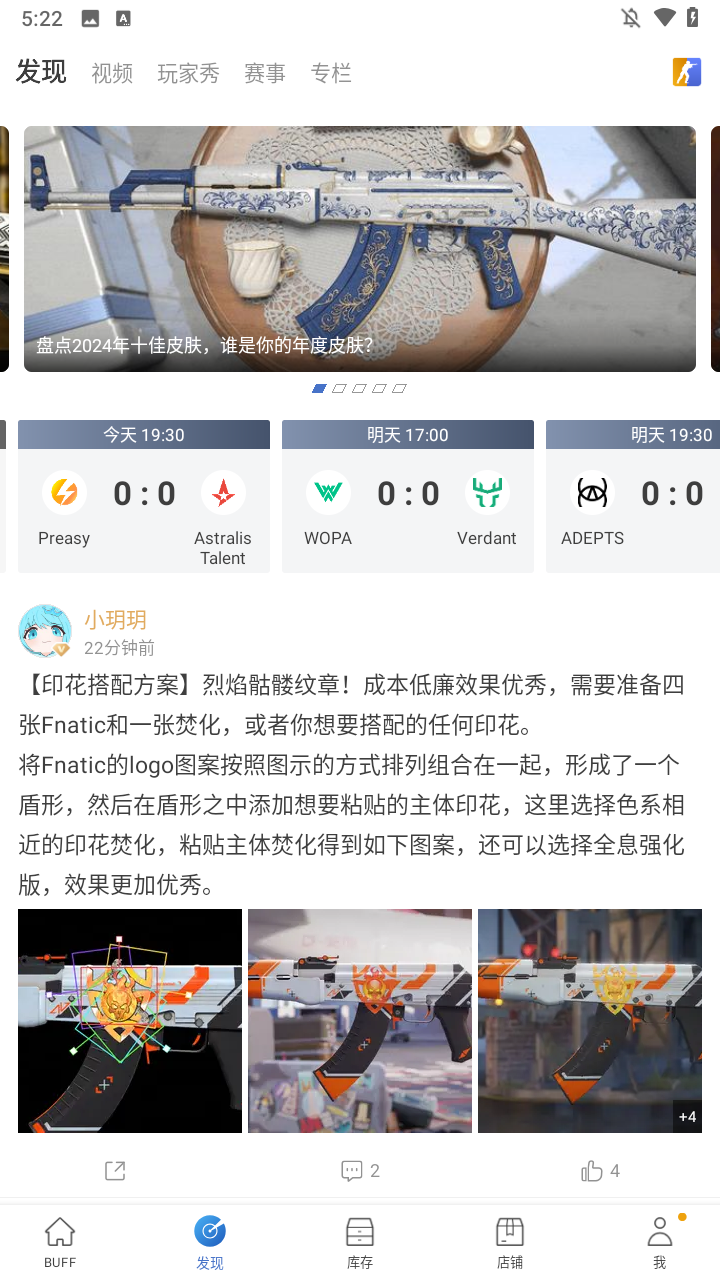Open comments on 小玥玥's post

click(360, 1170)
